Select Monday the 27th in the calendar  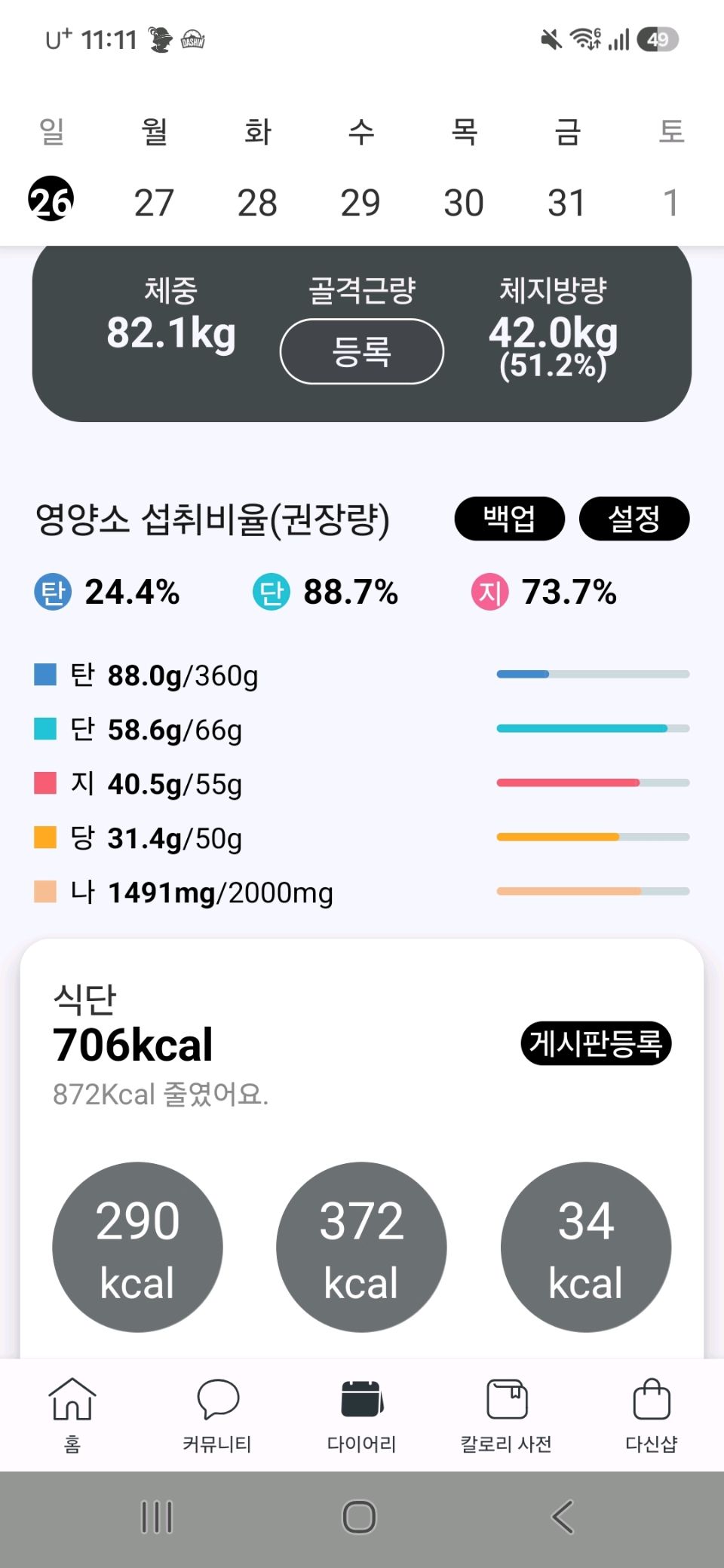154,202
